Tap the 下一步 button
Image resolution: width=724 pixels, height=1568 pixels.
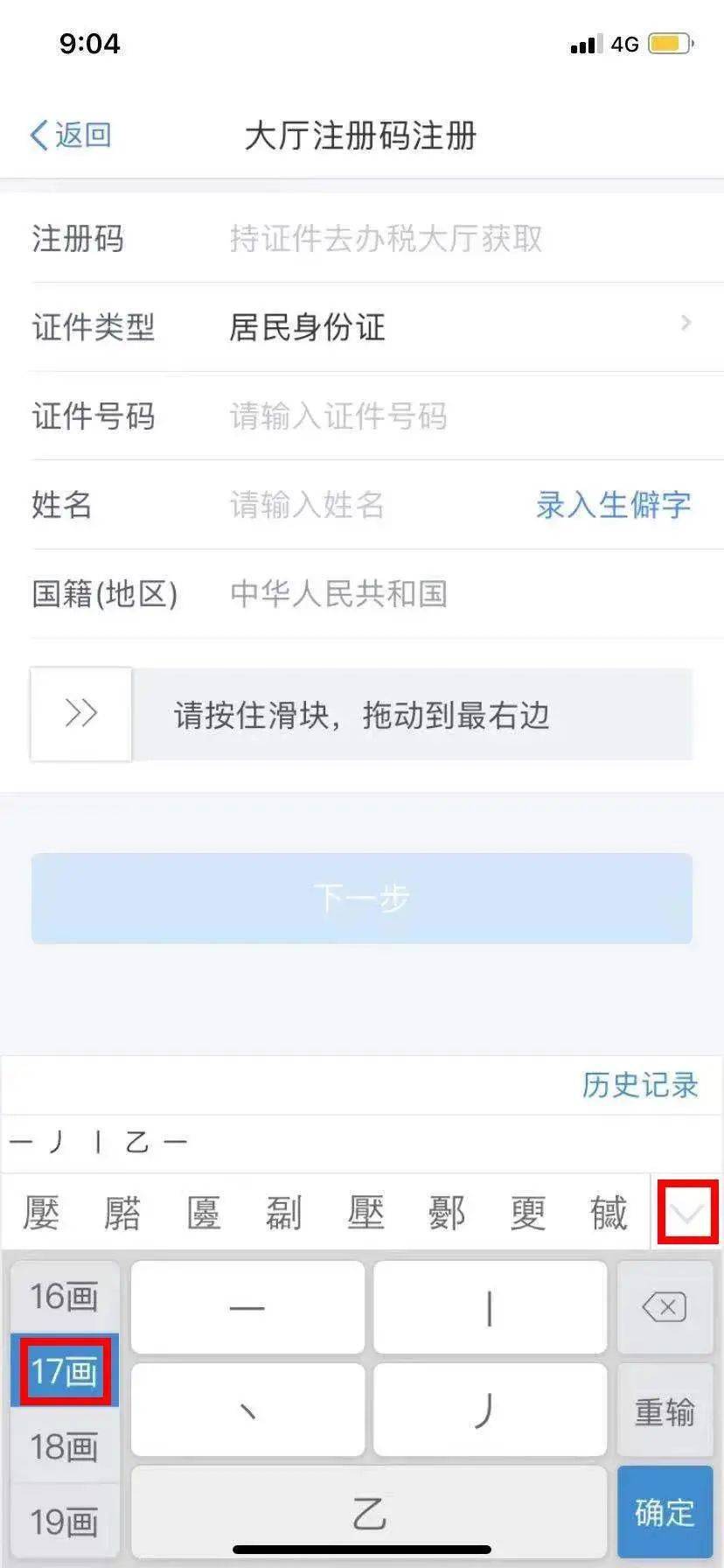click(362, 899)
